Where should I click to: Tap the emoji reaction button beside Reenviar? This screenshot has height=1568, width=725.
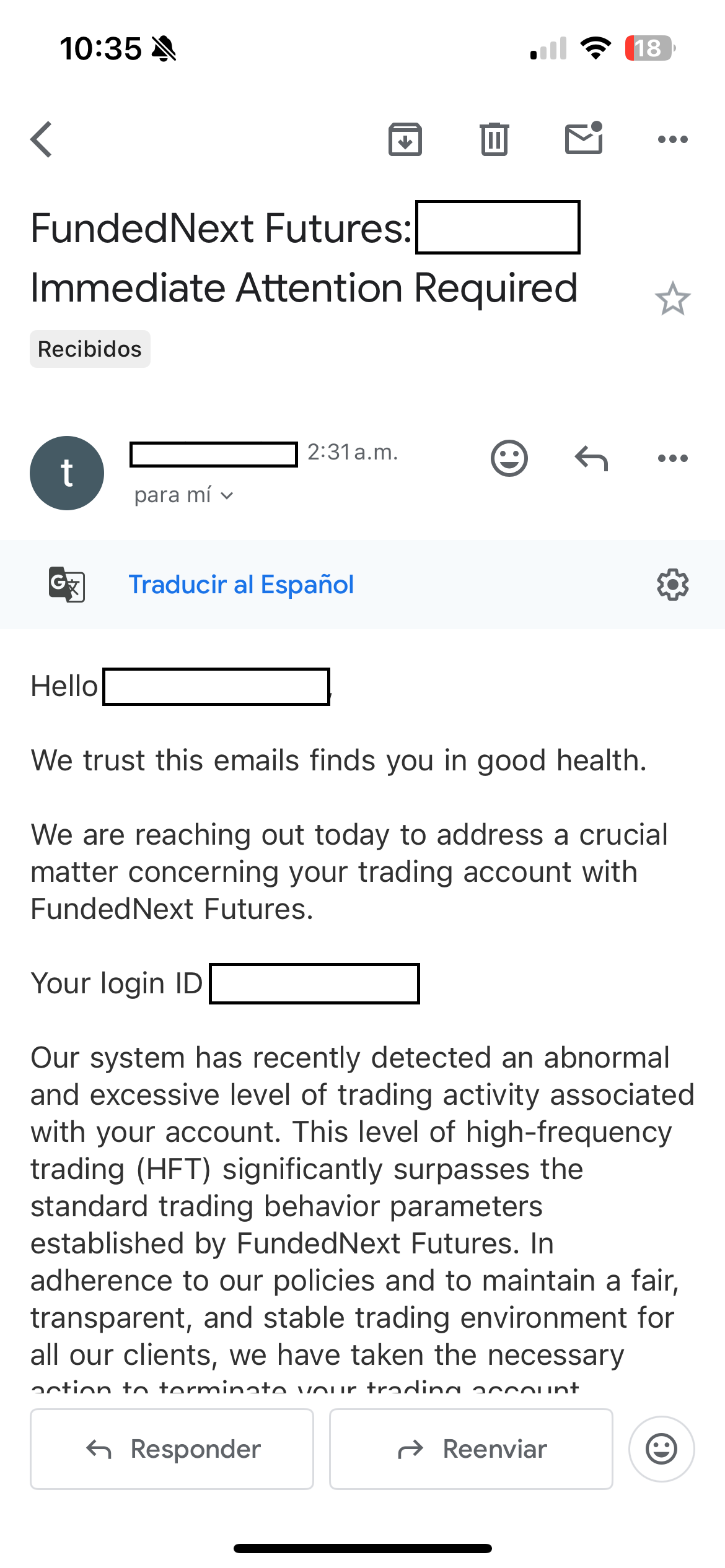(661, 1449)
